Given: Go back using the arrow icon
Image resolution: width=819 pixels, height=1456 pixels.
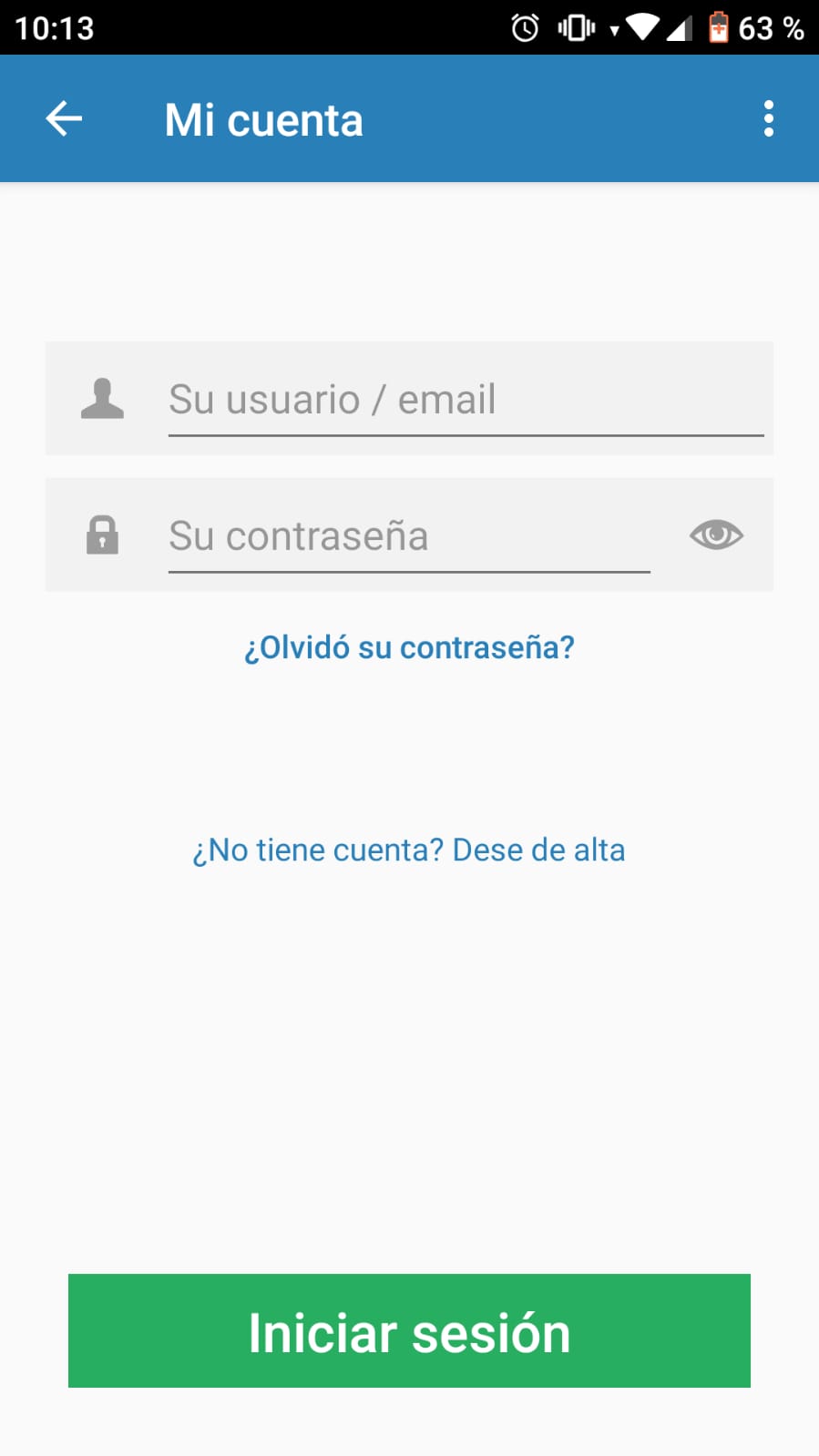Looking at the screenshot, I should tap(64, 119).
